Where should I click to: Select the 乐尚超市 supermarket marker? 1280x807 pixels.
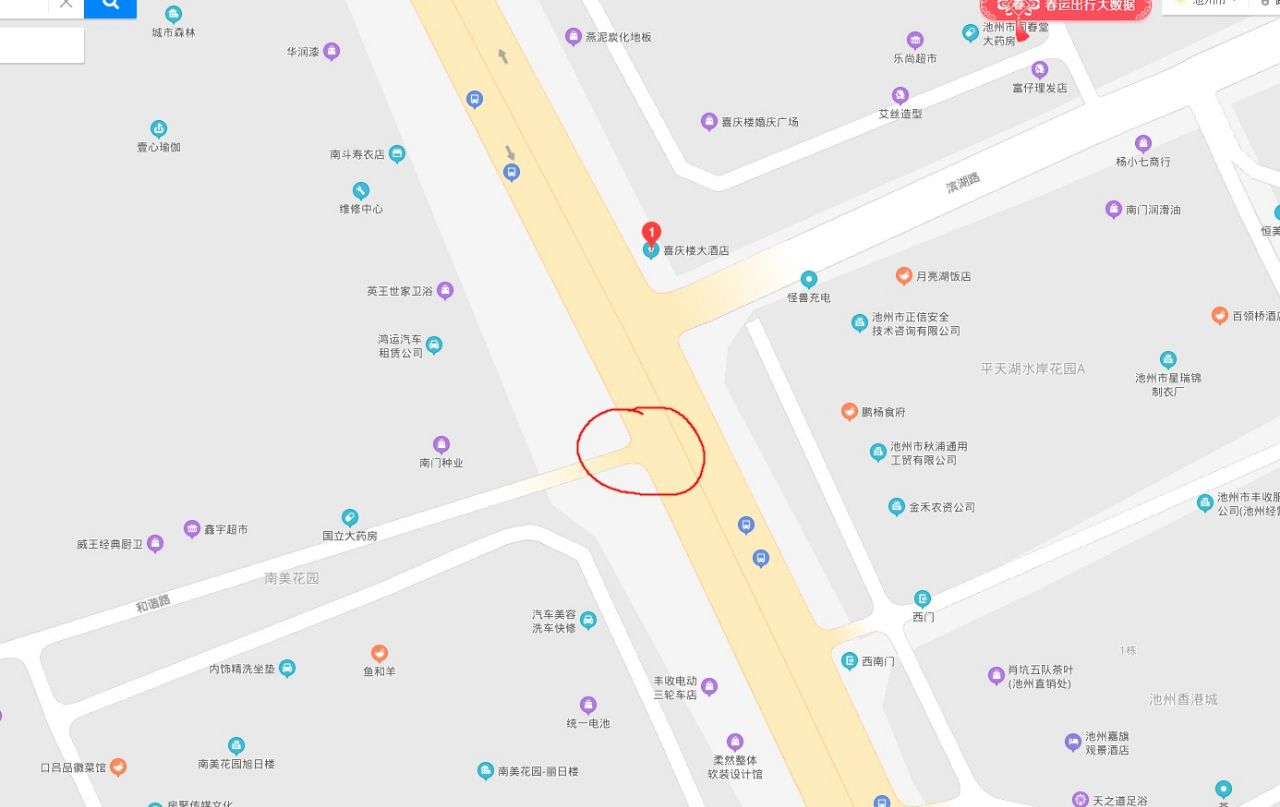coord(915,41)
